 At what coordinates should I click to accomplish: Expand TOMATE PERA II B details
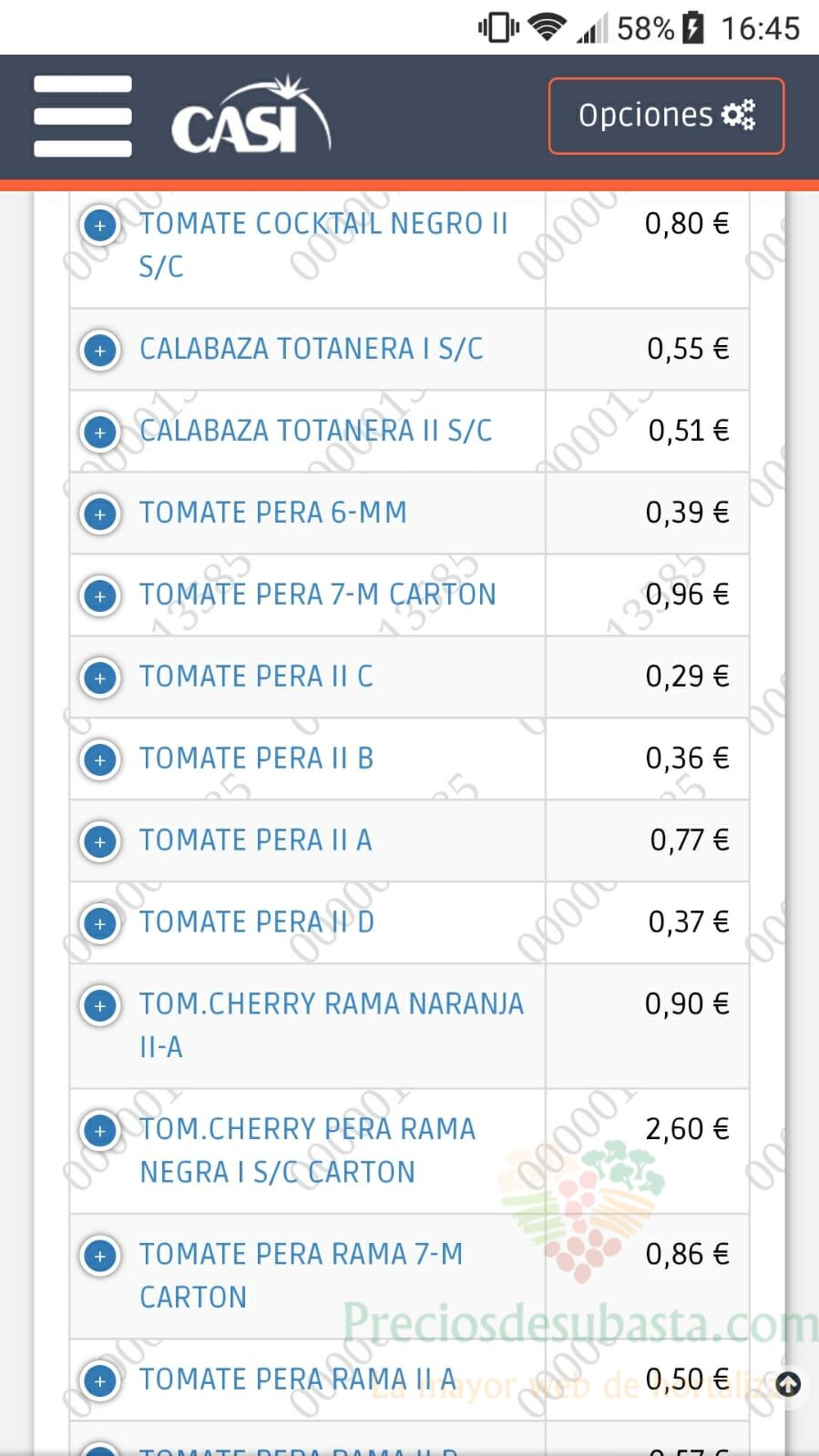click(100, 759)
